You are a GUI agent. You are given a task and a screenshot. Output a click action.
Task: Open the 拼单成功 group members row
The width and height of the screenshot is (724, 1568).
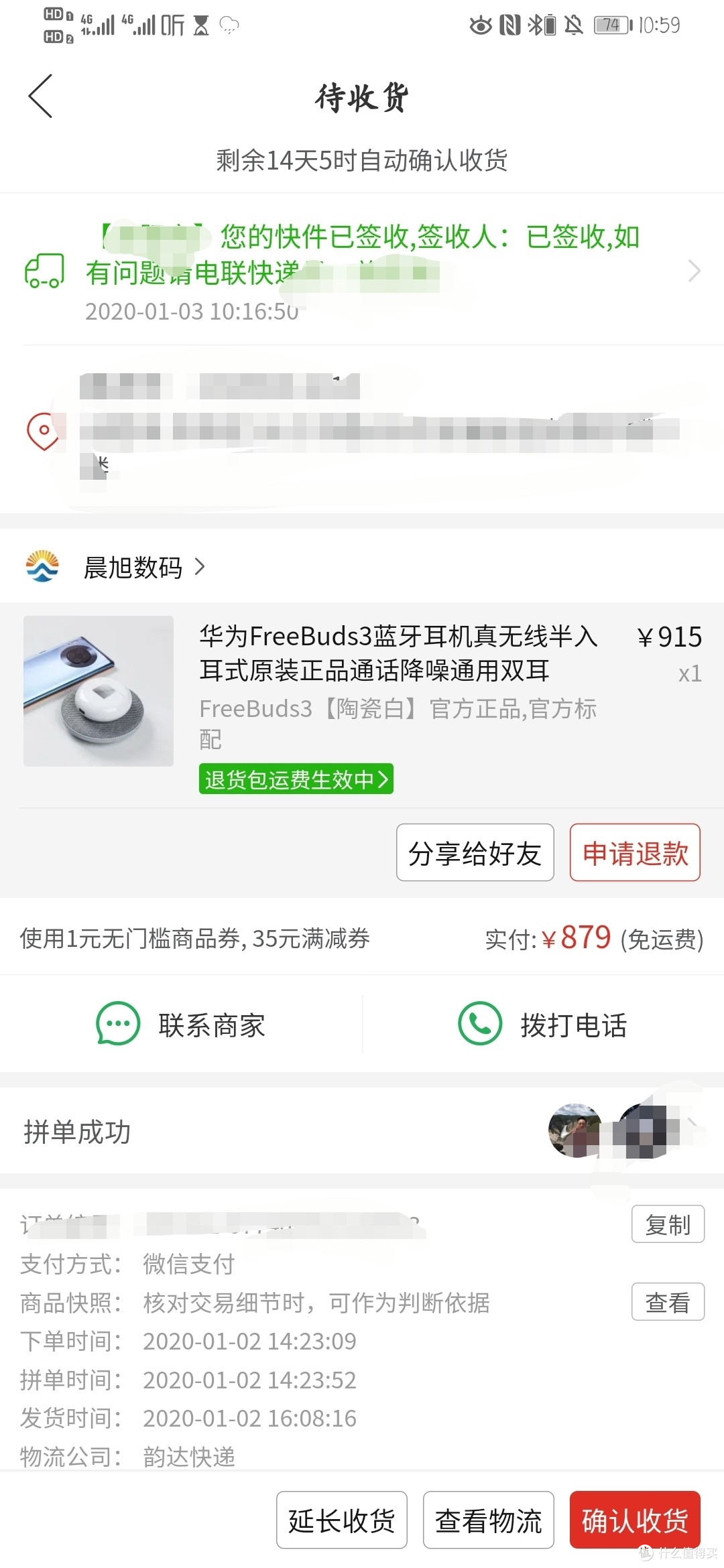click(362, 1130)
